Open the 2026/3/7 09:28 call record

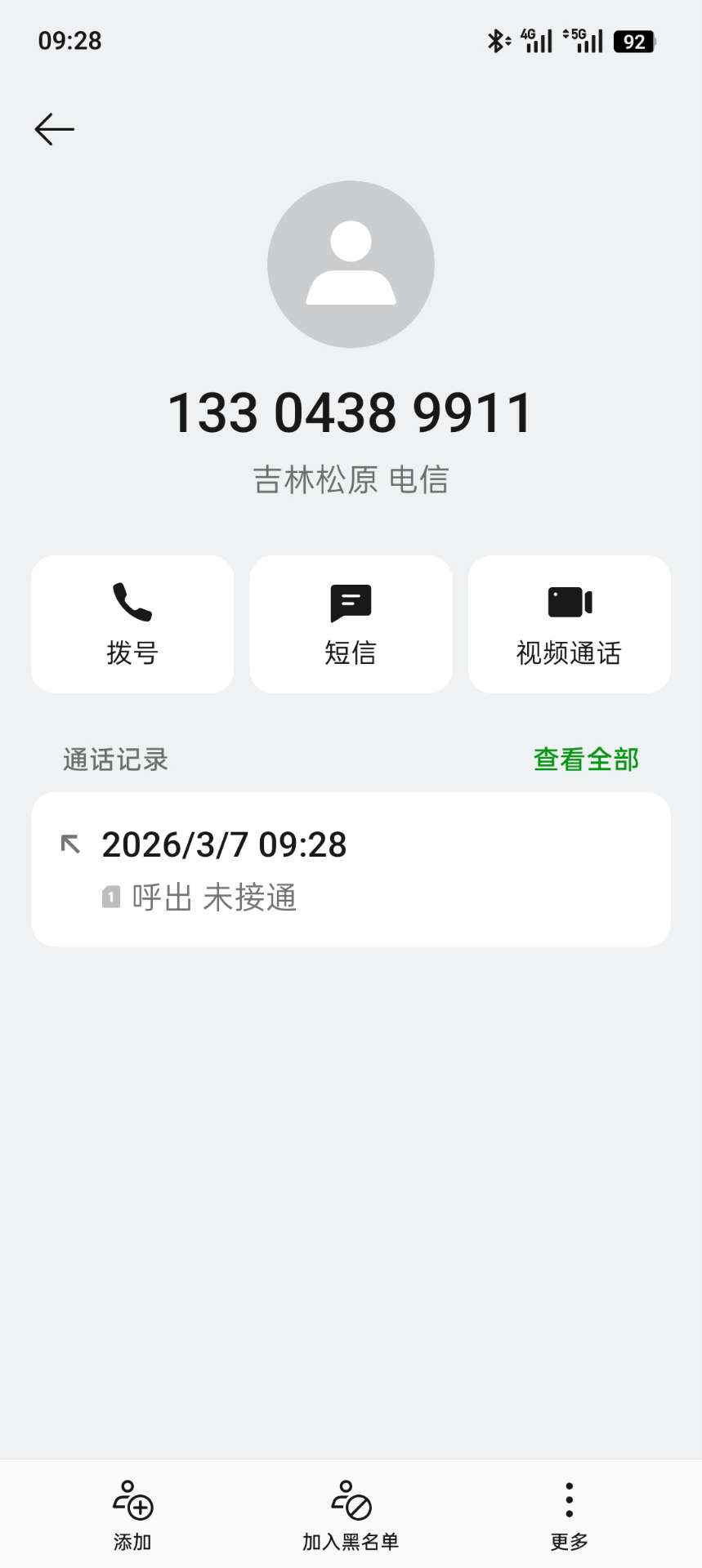(x=351, y=869)
